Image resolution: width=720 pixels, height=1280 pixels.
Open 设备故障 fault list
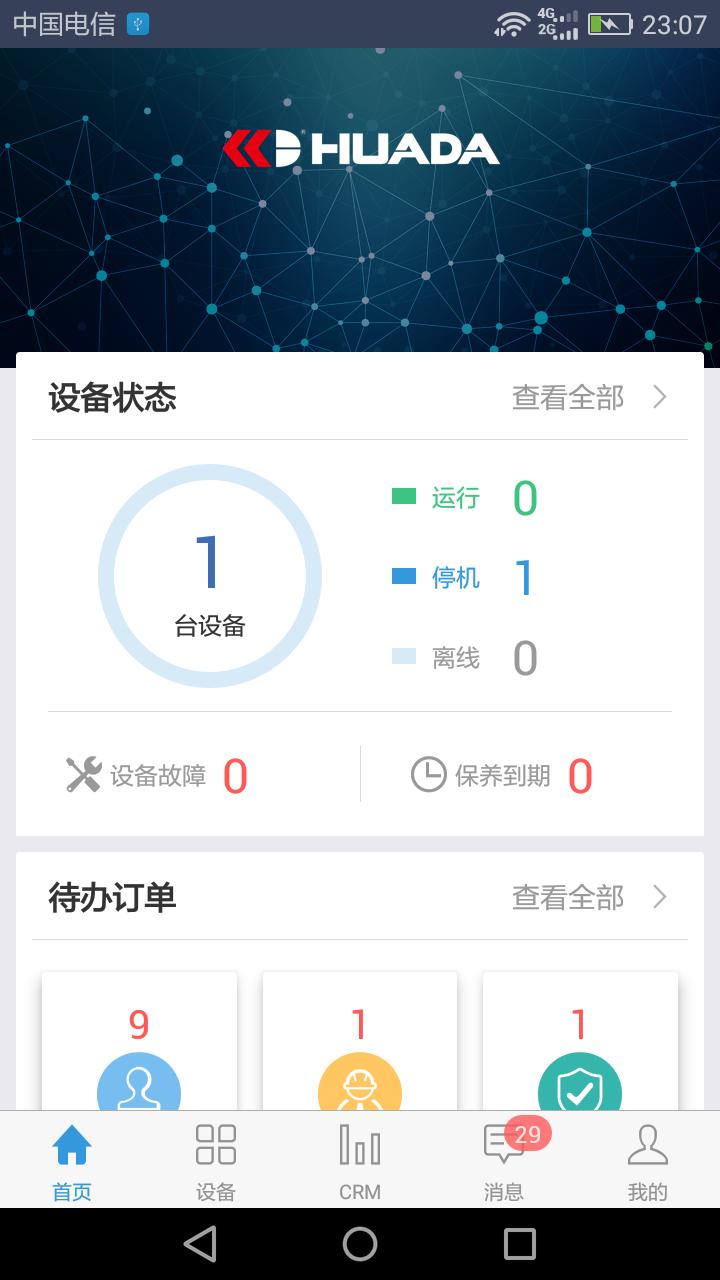pos(158,776)
